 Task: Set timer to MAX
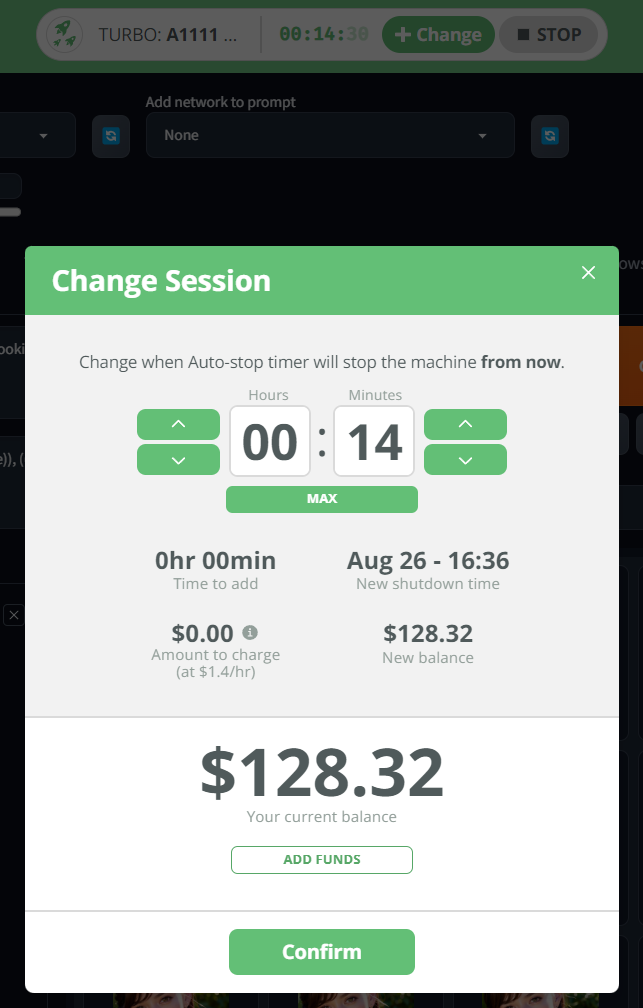coord(321,499)
